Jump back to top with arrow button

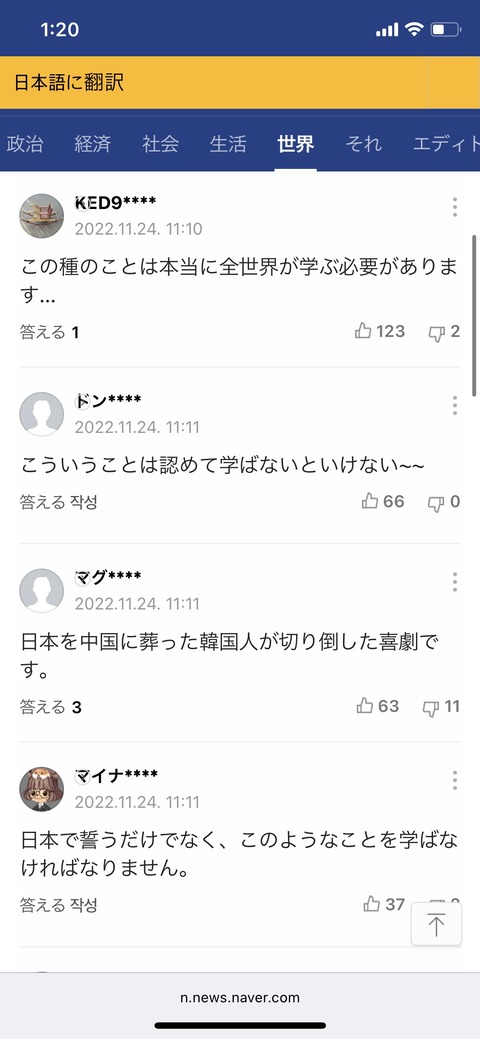pos(436,924)
